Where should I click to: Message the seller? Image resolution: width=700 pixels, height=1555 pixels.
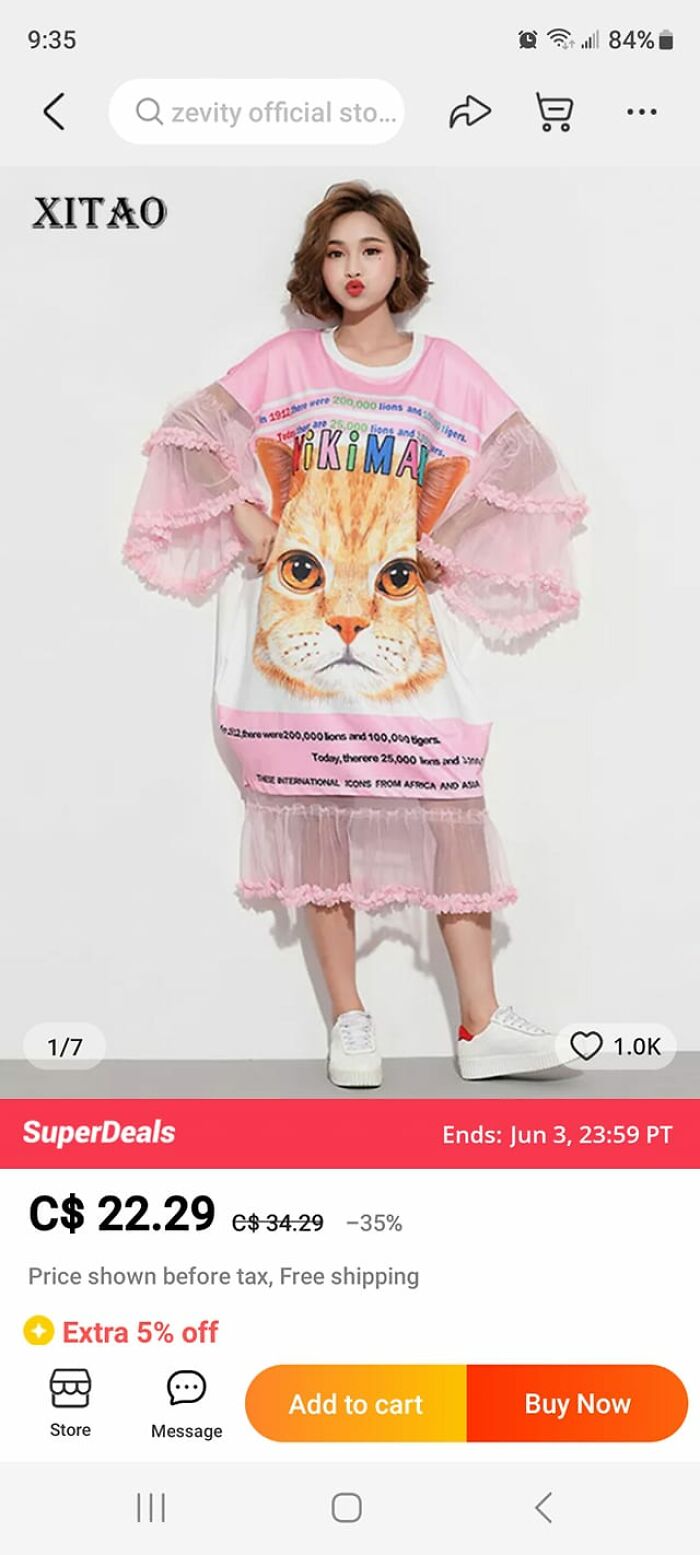tap(186, 1402)
